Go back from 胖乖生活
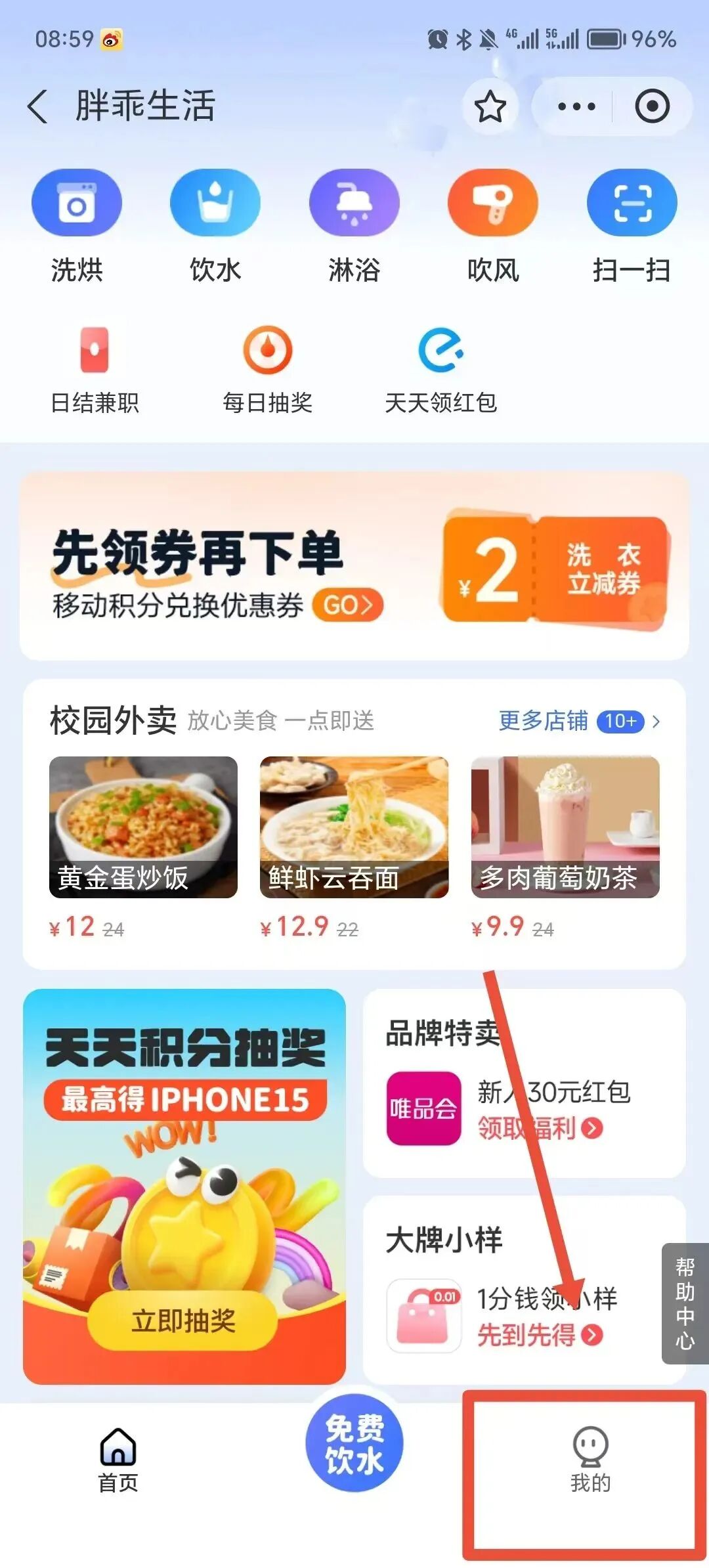The width and height of the screenshot is (709, 1568). [38, 106]
